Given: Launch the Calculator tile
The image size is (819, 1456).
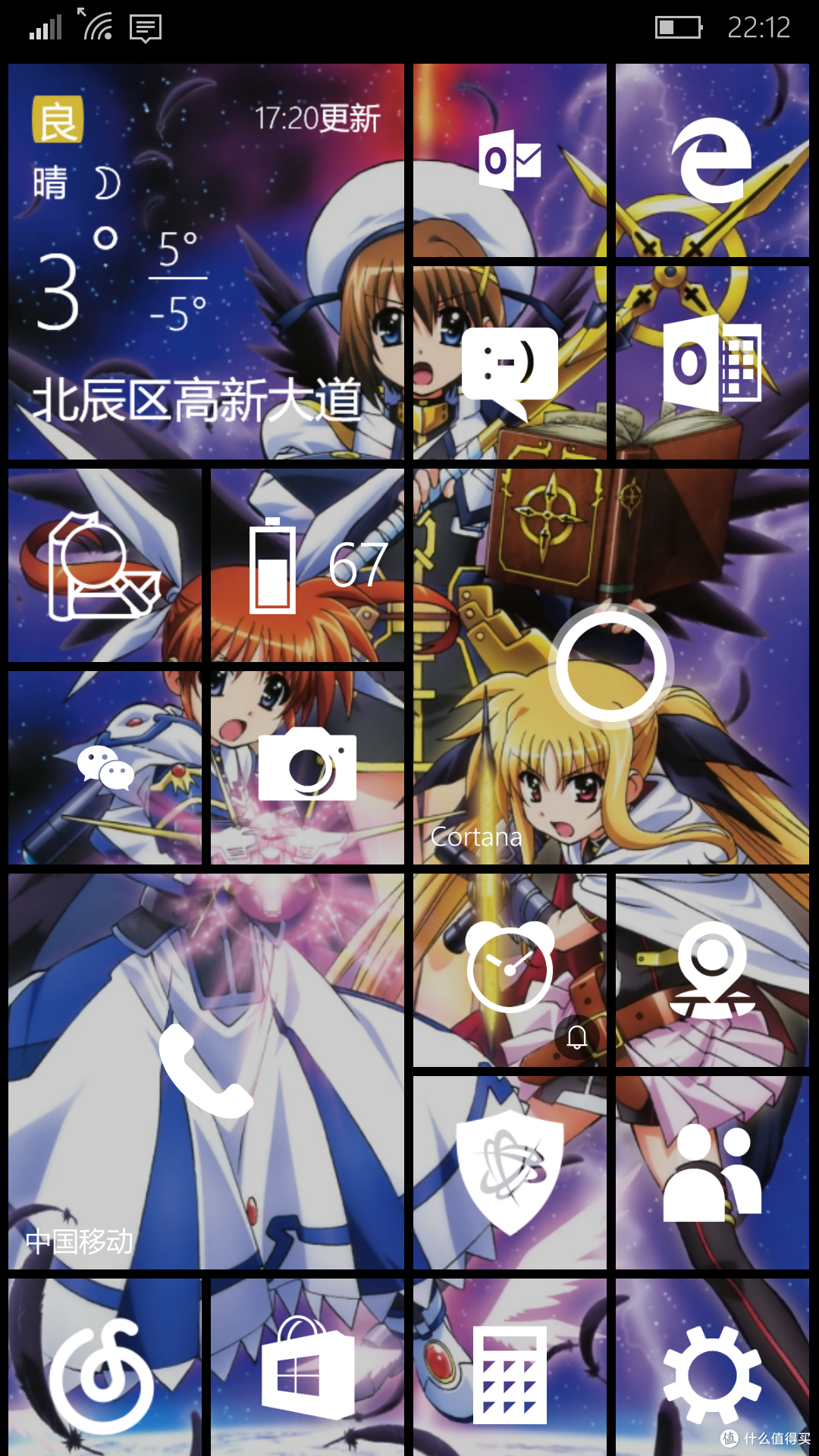Looking at the screenshot, I should coord(510,1367).
